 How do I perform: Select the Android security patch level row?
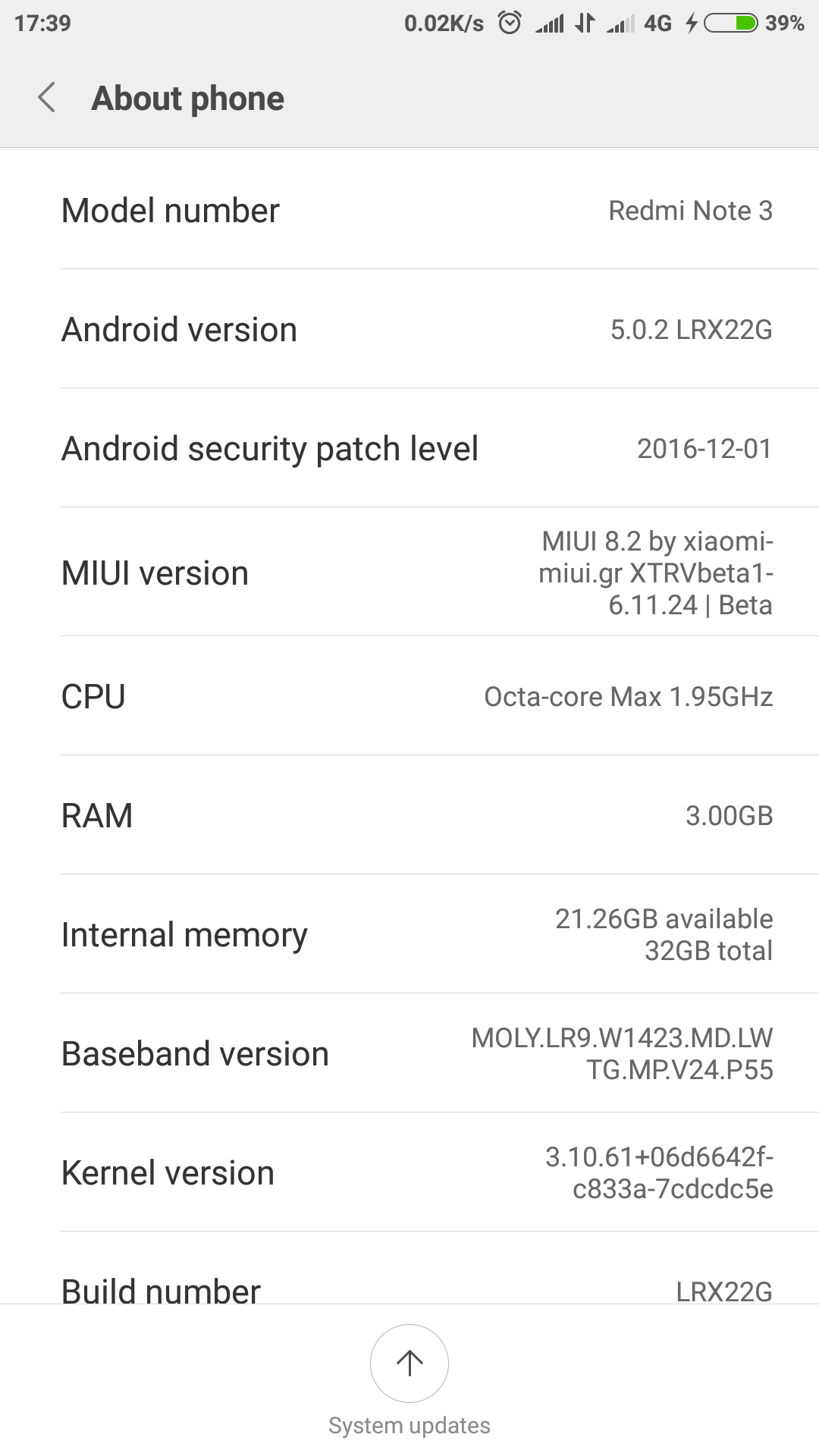[x=409, y=447]
